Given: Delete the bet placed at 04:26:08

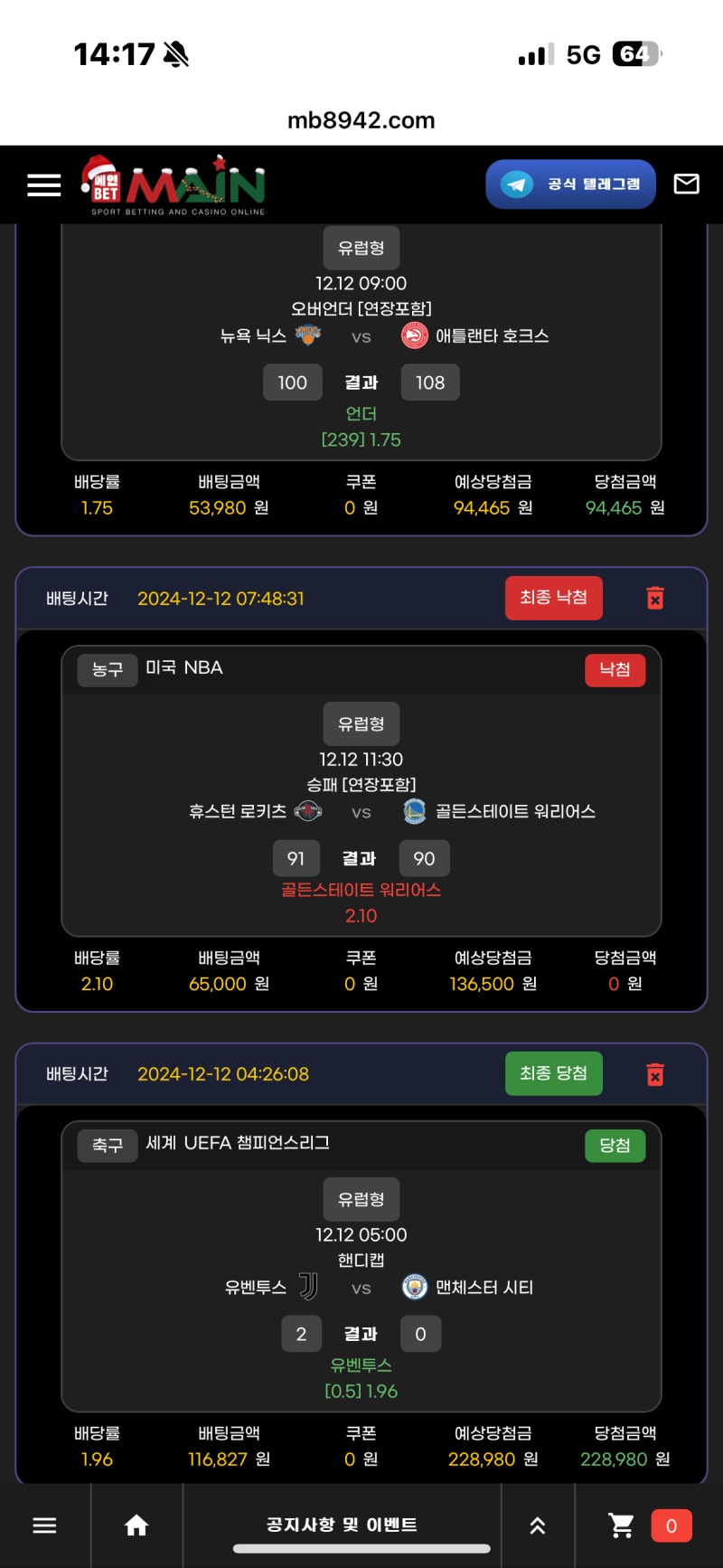Looking at the screenshot, I should tap(655, 1074).
